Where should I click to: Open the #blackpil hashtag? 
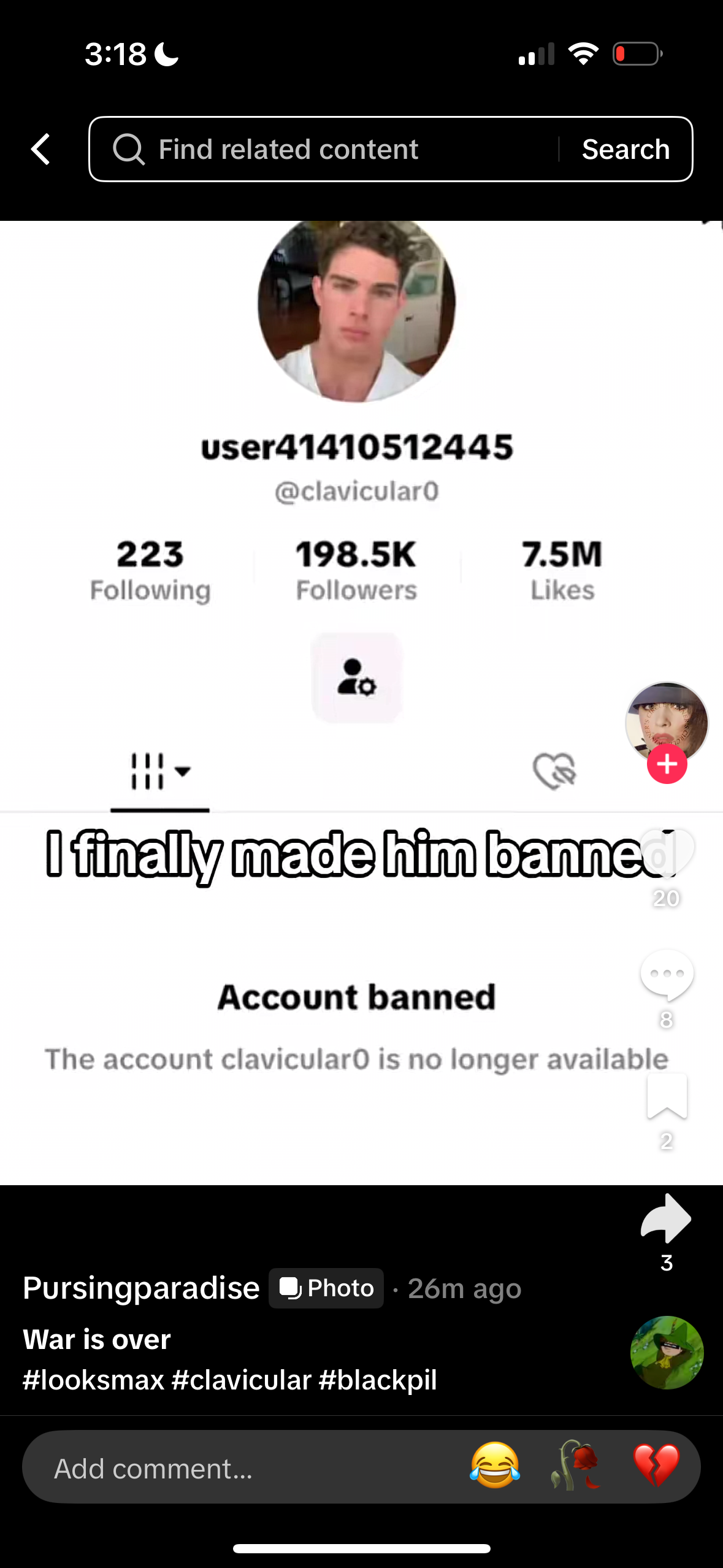pos(378,1380)
